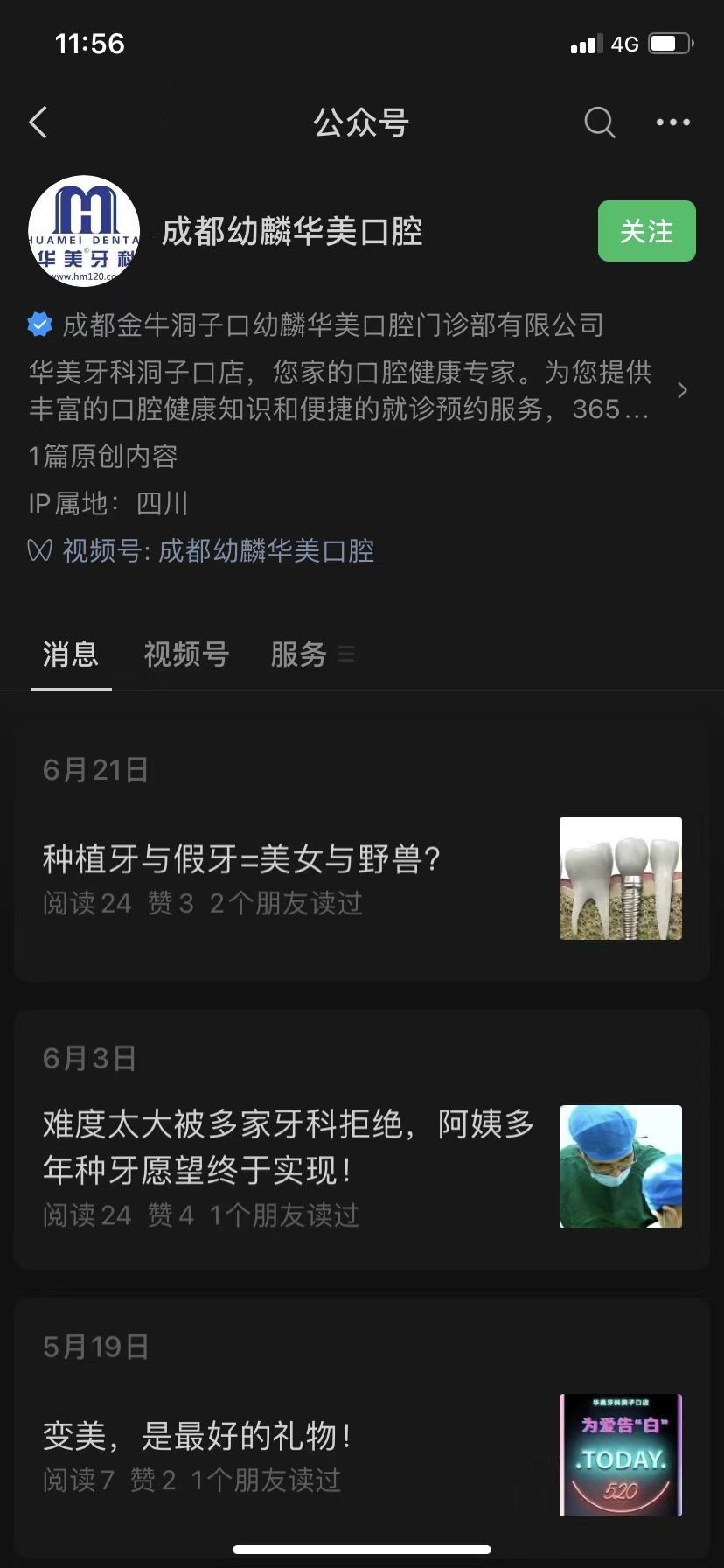Switch to the 视频号 tab
724x1568 pixels.
pyautogui.click(x=186, y=654)
